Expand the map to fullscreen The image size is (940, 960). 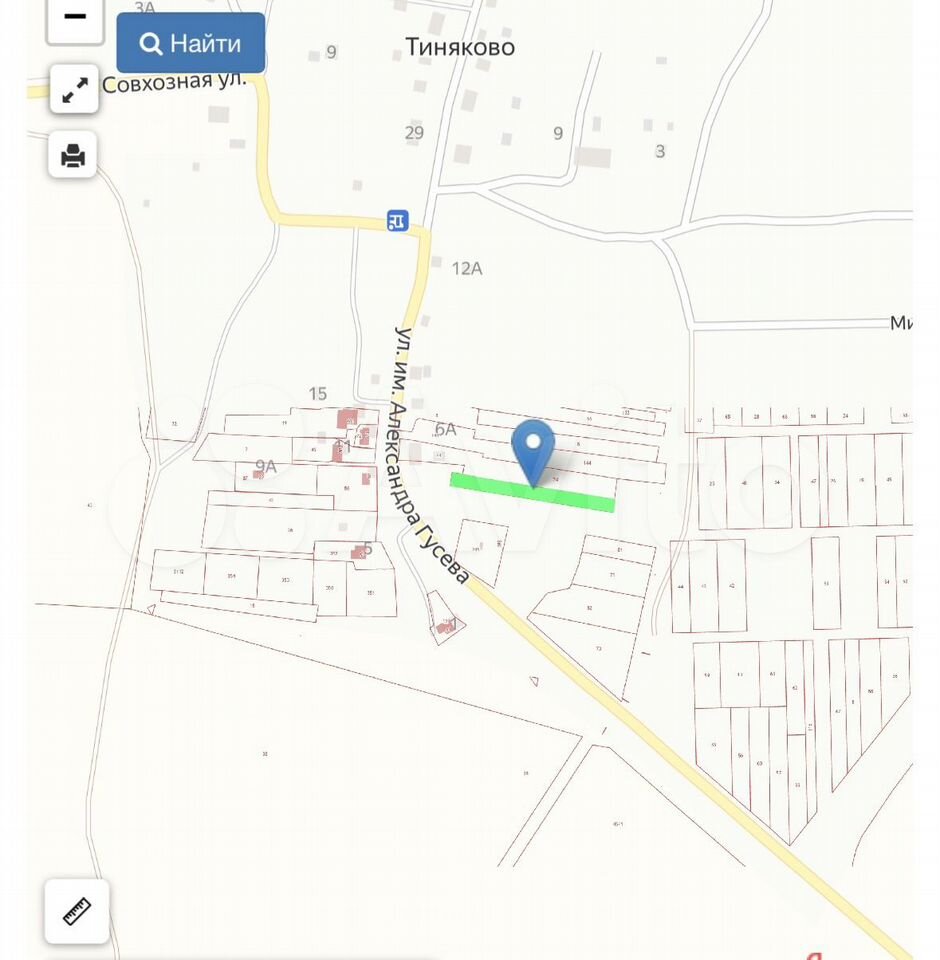click(x=74, y=92)
